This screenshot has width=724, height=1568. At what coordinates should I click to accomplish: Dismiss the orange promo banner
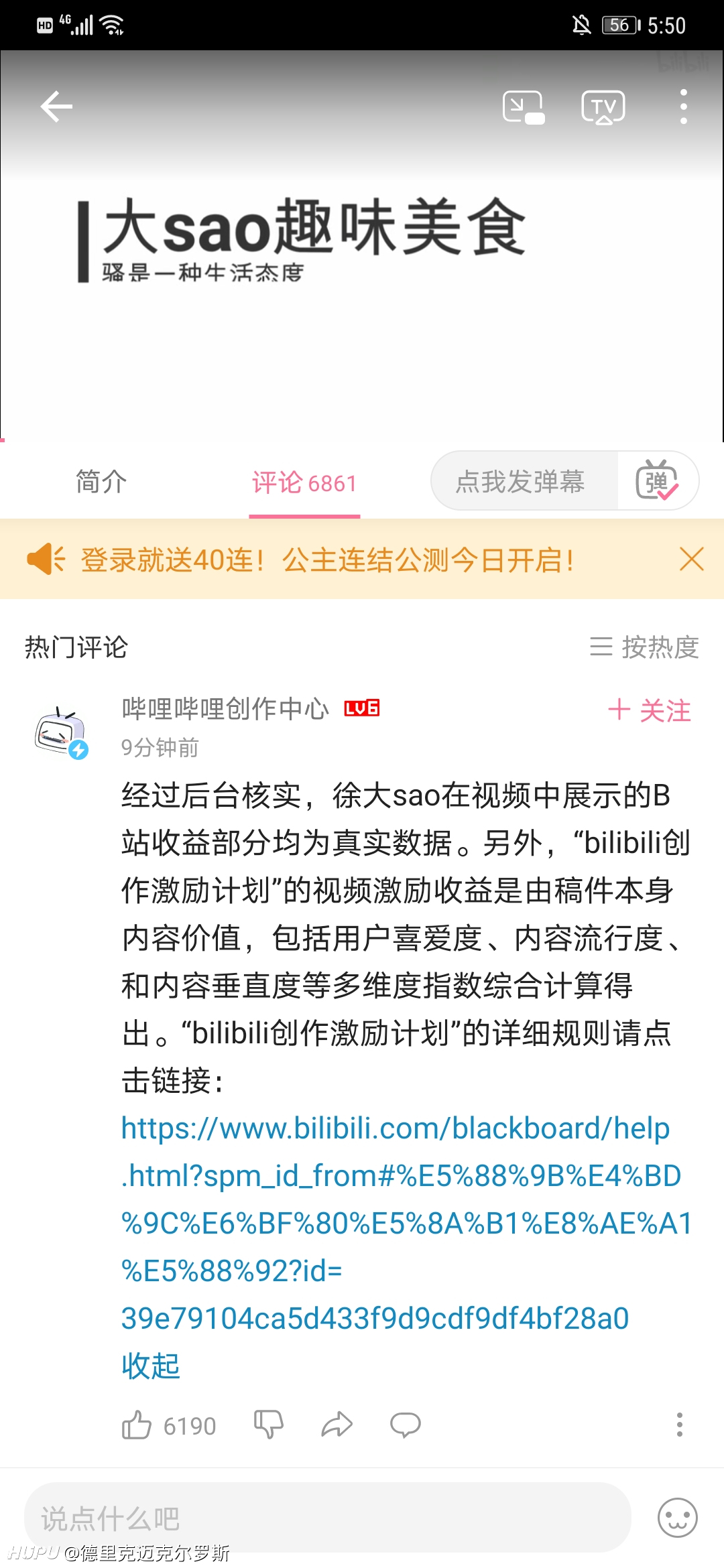click(691, 559)
